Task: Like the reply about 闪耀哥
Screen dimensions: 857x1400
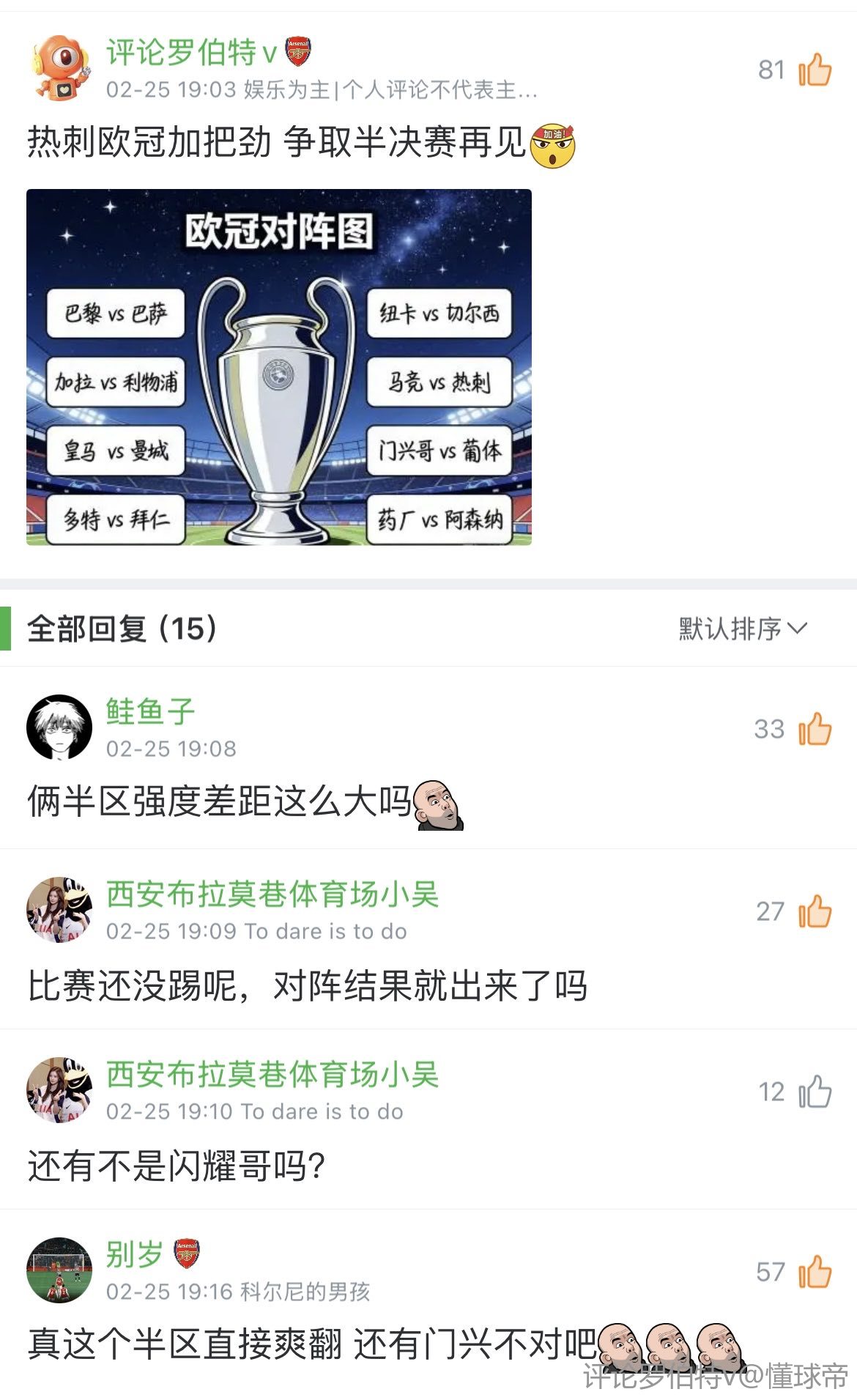Action: (815, 1092)
